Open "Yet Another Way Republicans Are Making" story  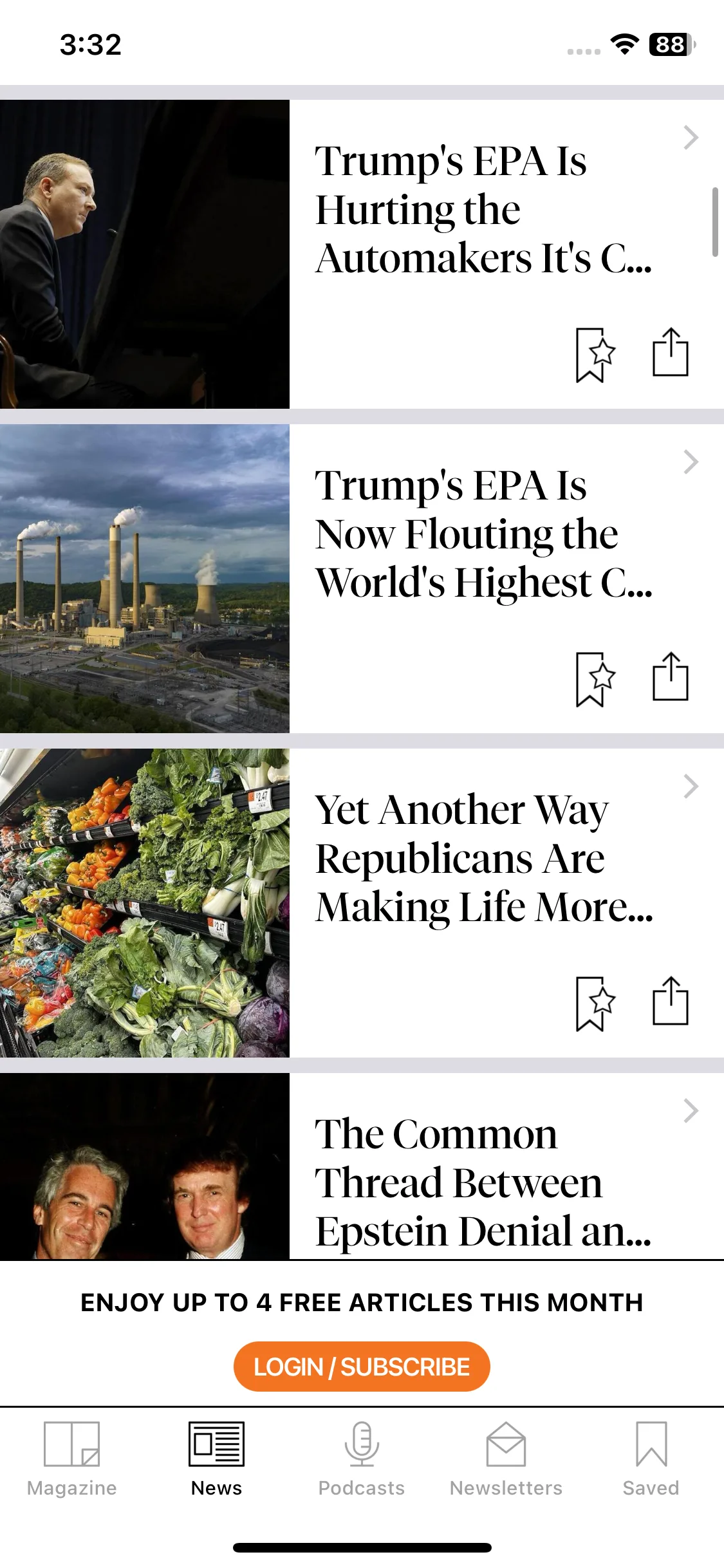pos(483,859)
